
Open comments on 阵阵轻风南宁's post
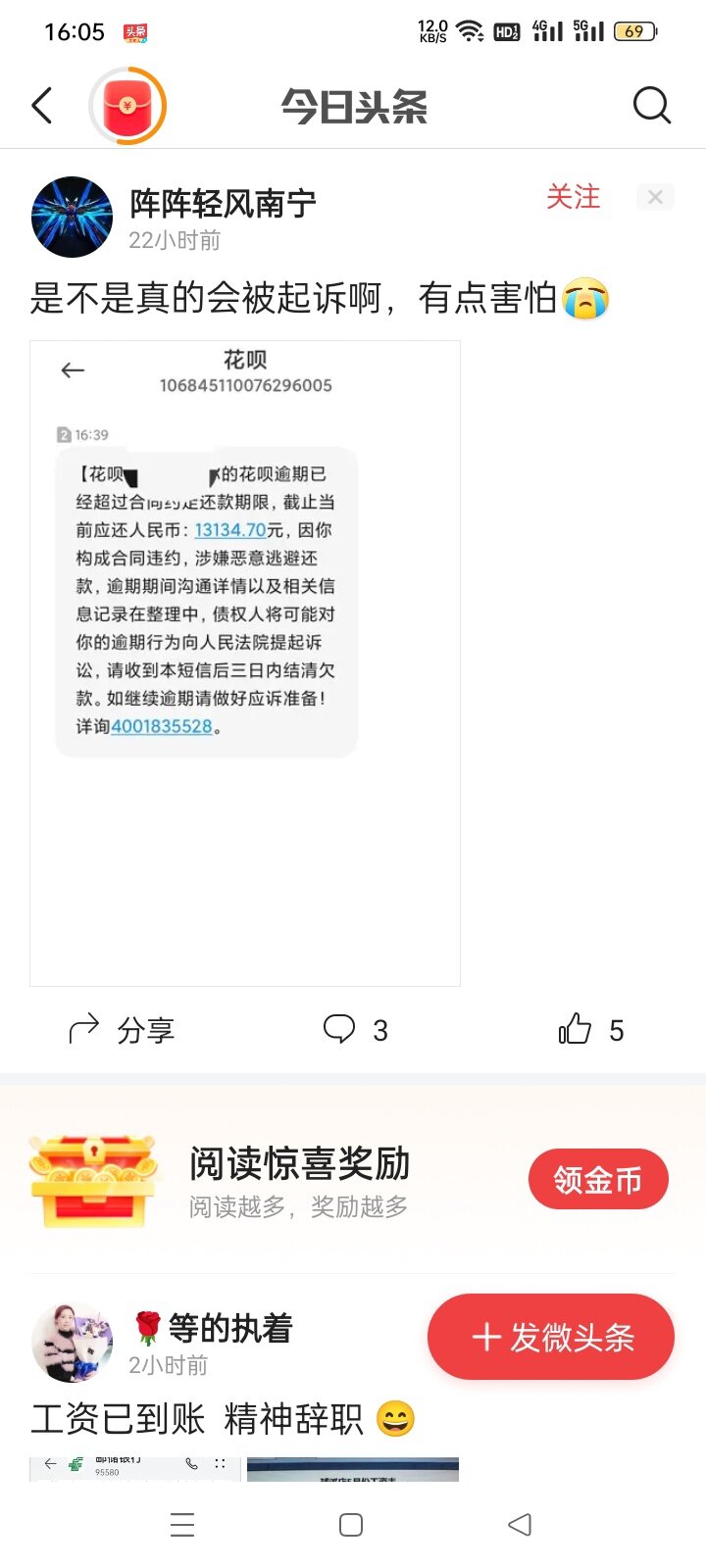[x=355, y=1029]
